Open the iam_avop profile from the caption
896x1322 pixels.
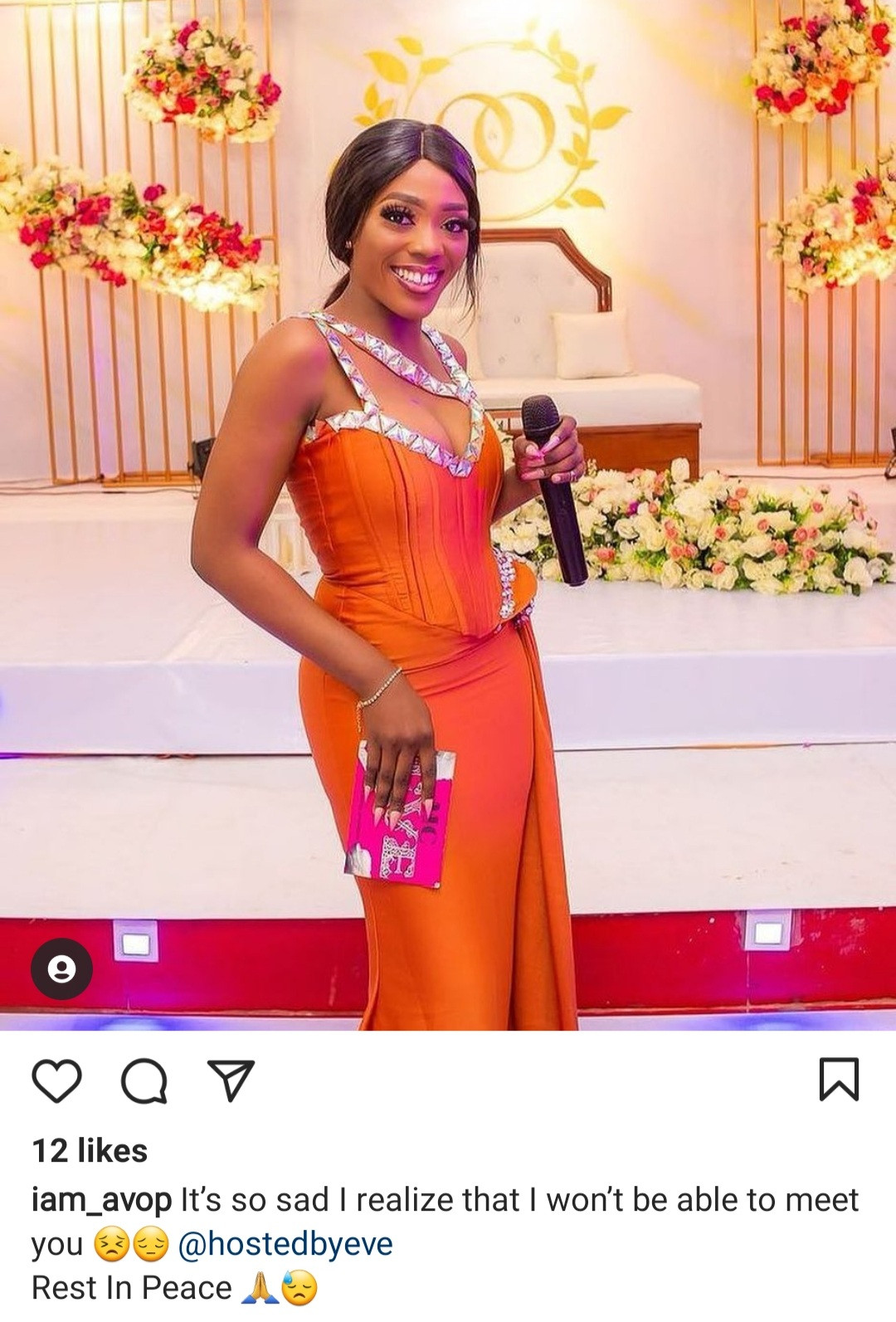pyautogui.click(x=101, y=1200)
